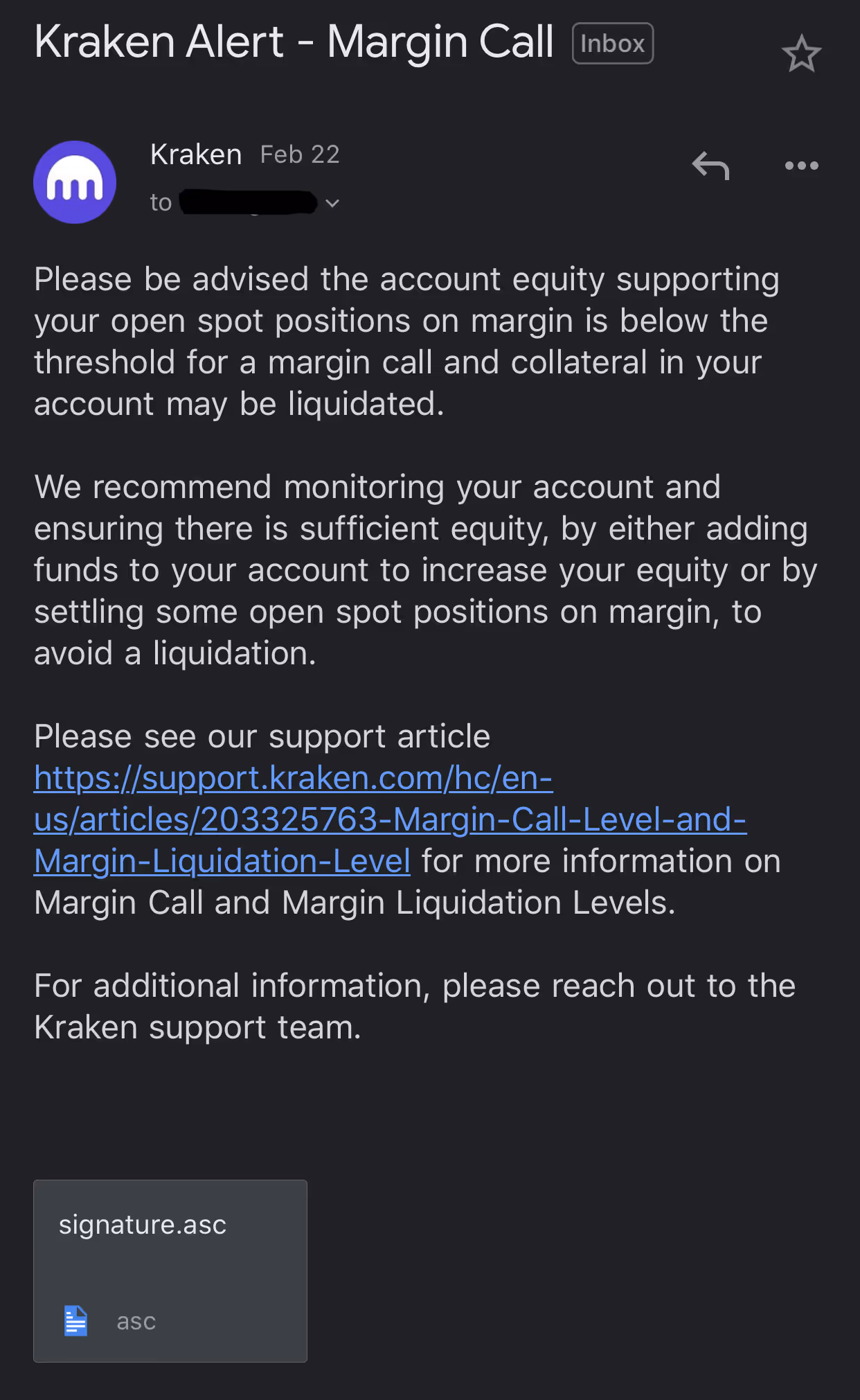Screen dimensions: 860x1400
Task: Star this Kraken Alert email
Action: tap(801, 54)
